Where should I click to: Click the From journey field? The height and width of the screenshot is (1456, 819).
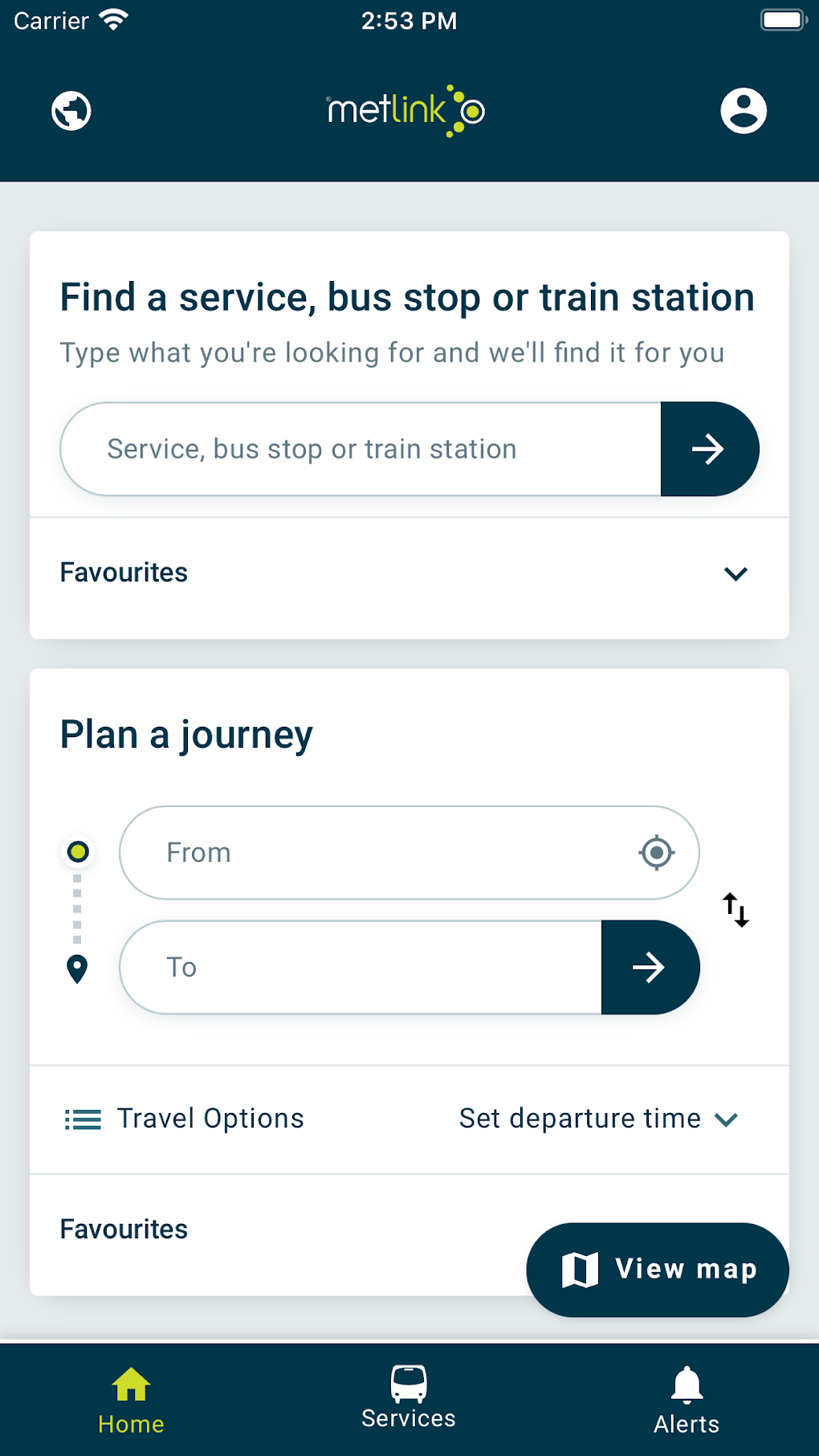pyautogui.click(x=361, y=852)
